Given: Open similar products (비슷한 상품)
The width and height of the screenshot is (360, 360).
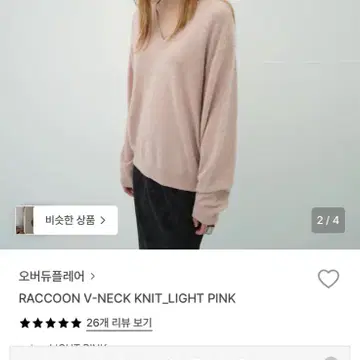Looking at the screenshot, I should click(67, 220).
